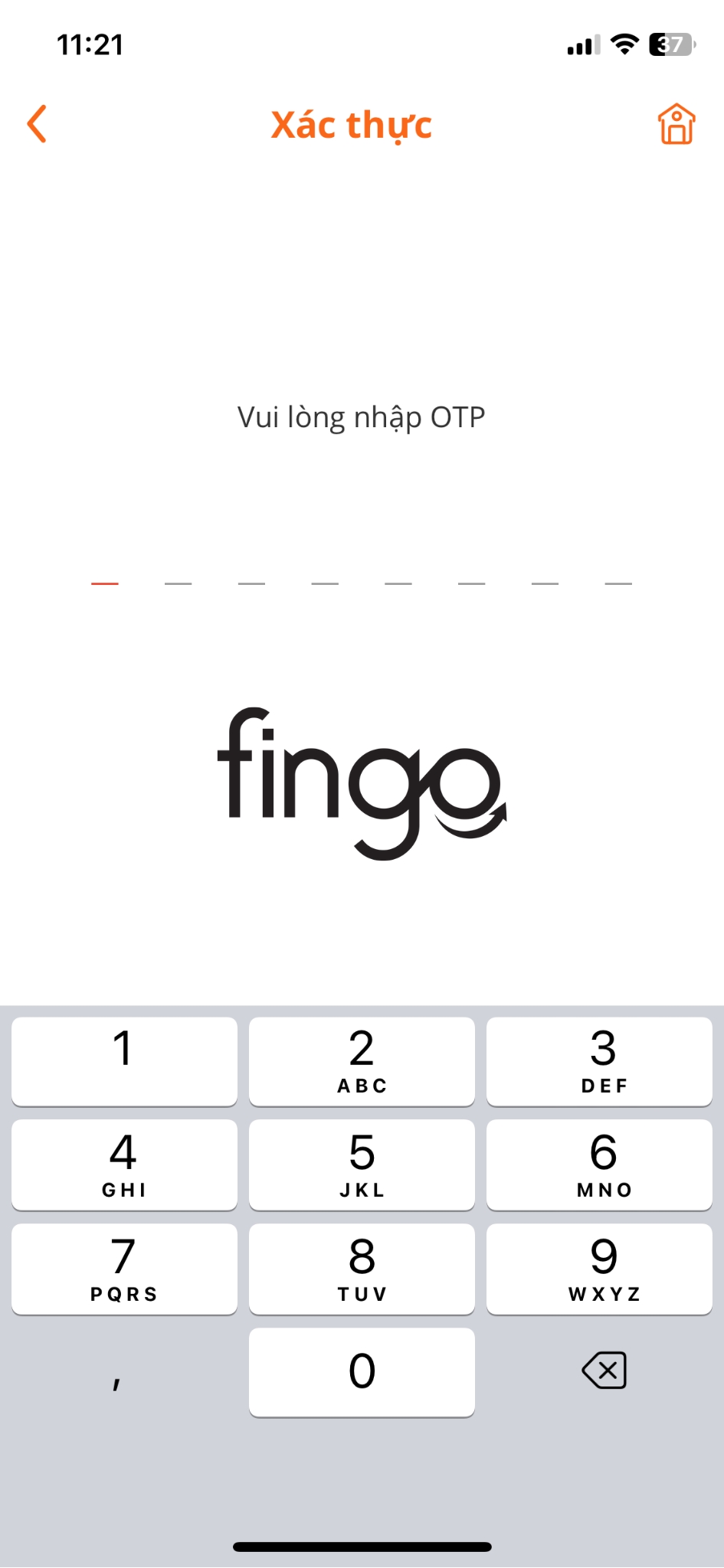Image resolution: width=724 pixels, height=1568 pixels.
Task: Go back using the orange arrow
Action: (37, 124)
